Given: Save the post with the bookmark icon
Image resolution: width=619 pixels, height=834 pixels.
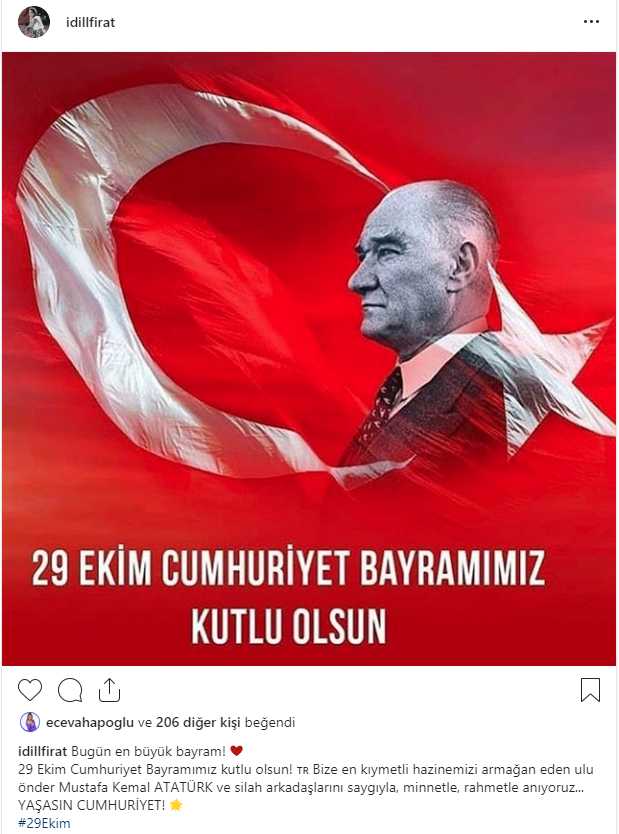Looking at the screenshot, I should (590, 690).
